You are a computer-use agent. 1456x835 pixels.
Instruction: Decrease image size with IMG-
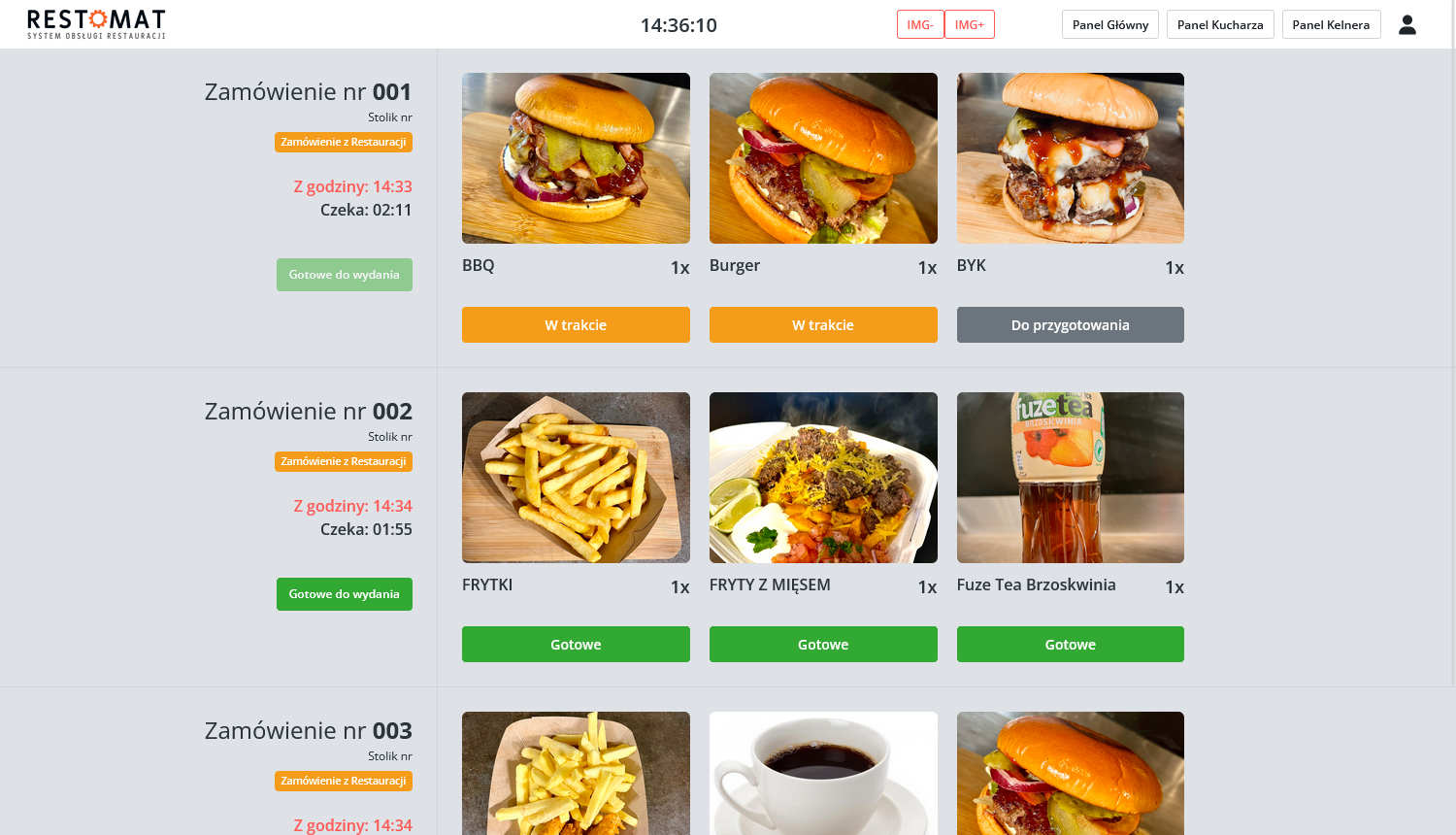(x=919, y=25)
